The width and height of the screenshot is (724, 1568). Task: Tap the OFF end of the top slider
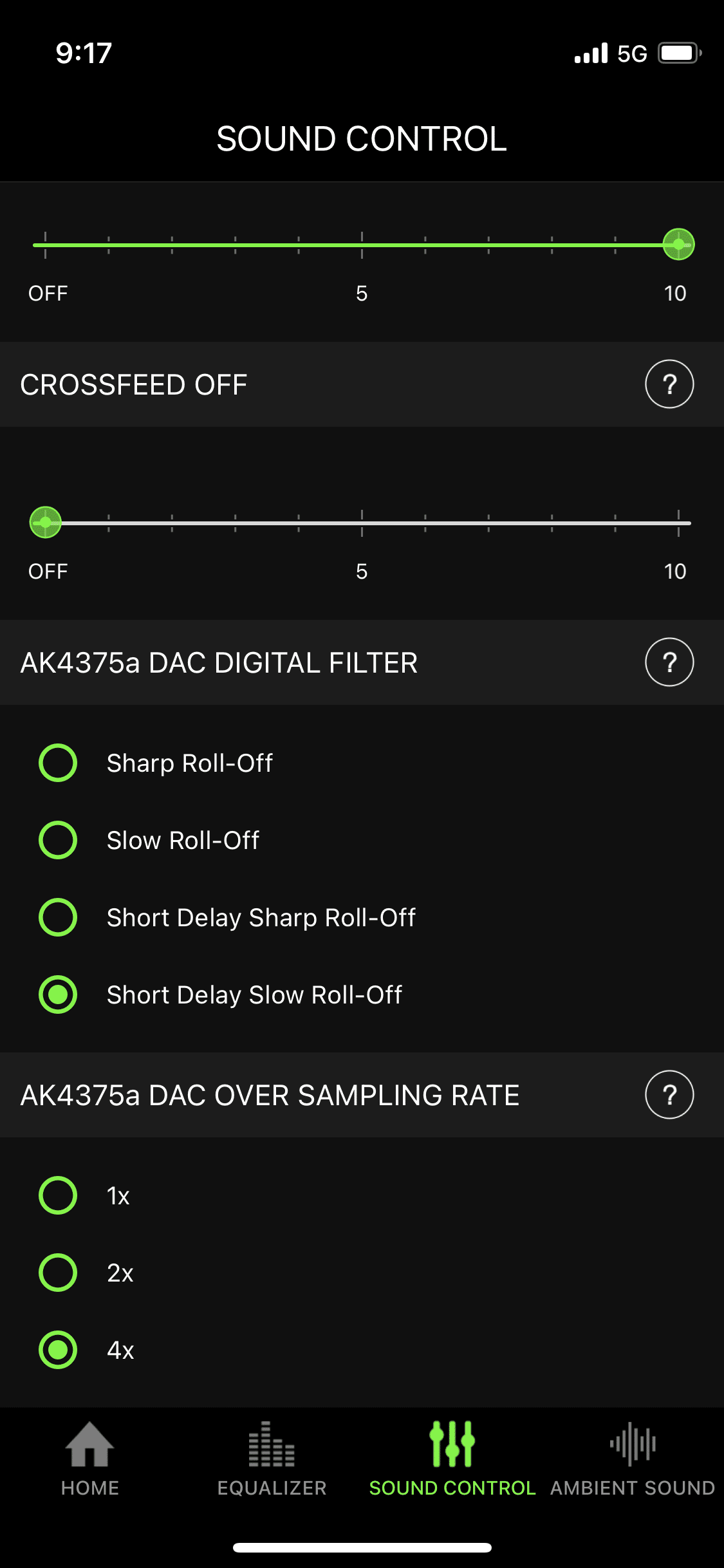45,245
